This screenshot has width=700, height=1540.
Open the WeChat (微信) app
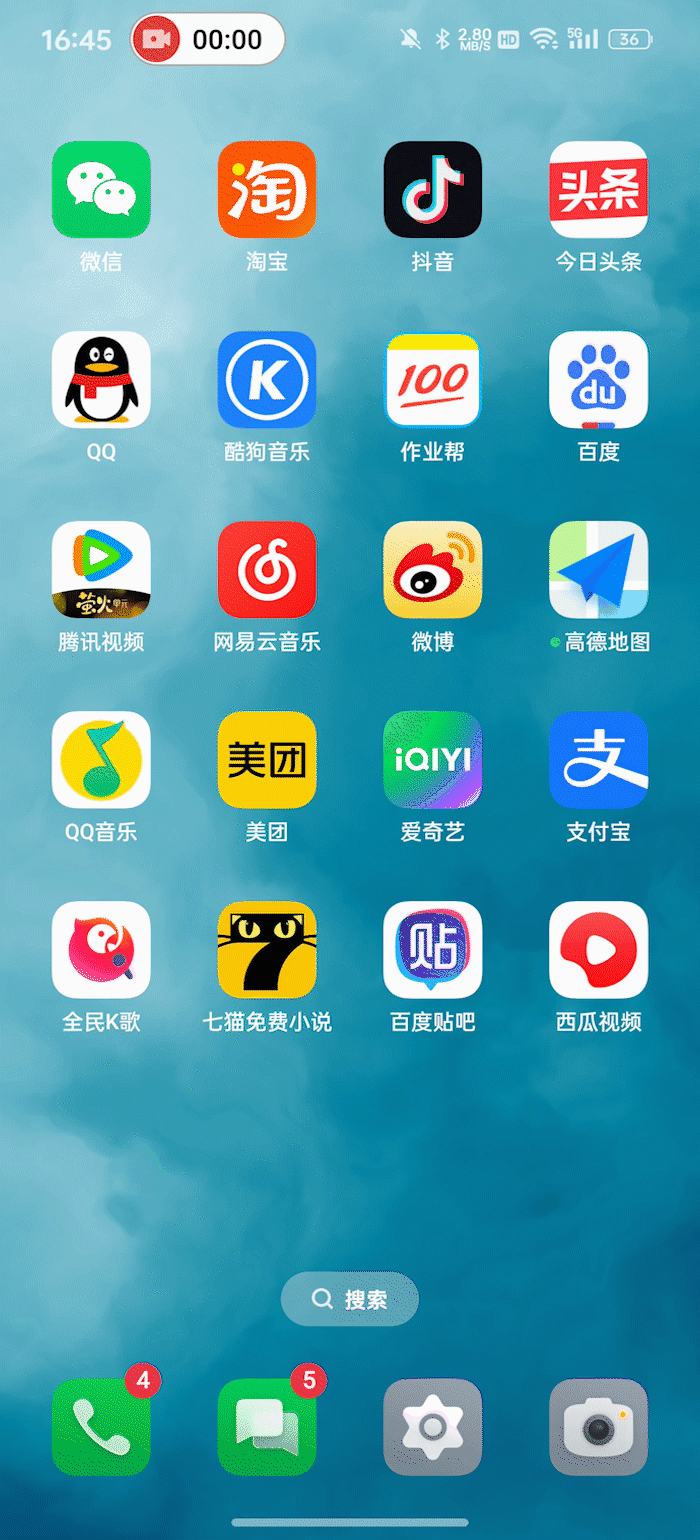click(101, 190)
